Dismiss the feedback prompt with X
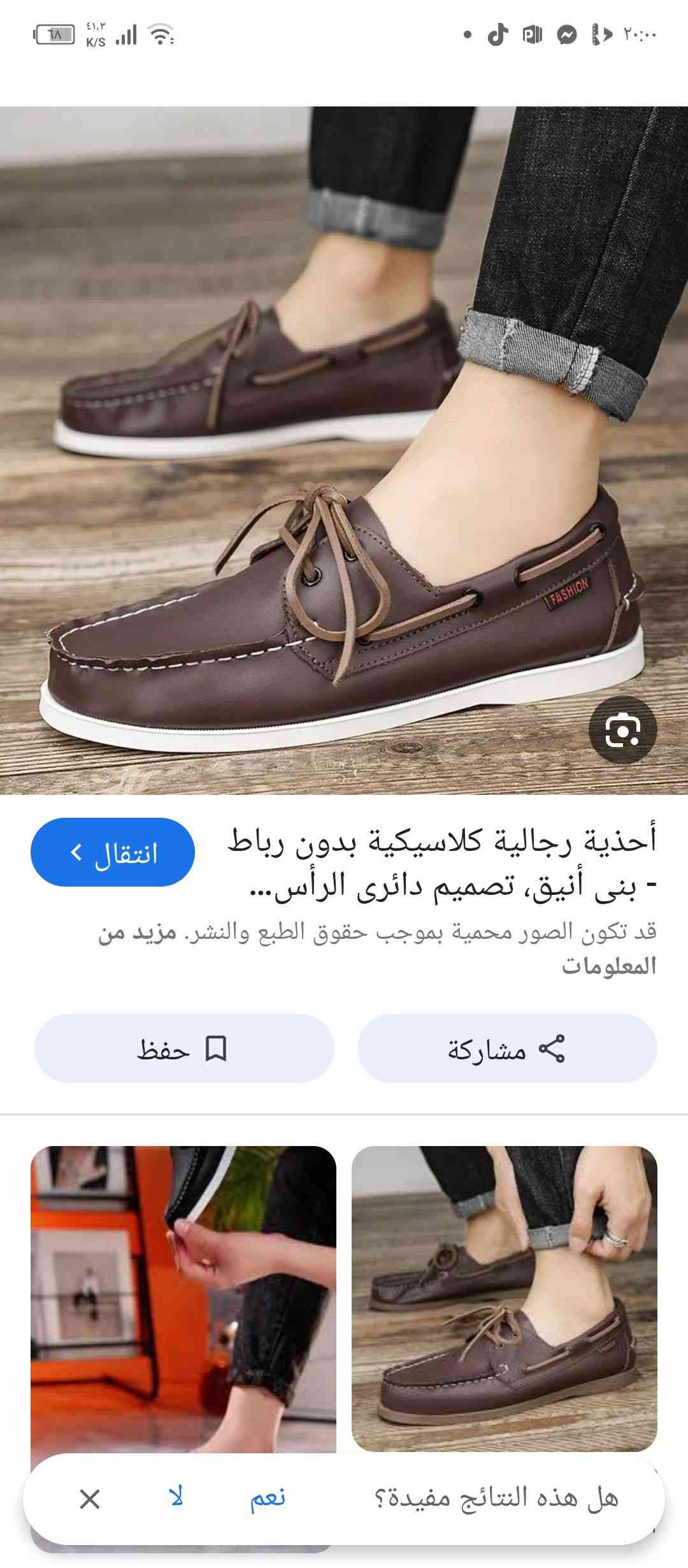Viewport: 688px width, 1568px height. pos(90,1499)
